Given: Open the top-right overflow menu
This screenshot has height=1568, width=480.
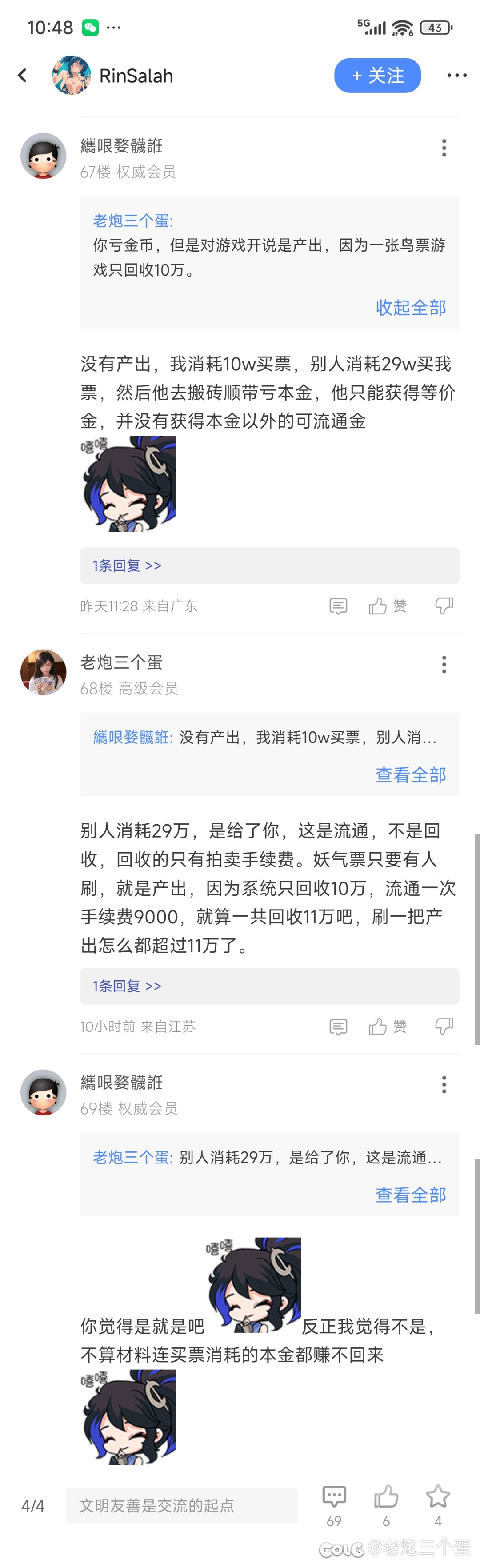Looking at the screenshot, I should pyautogui.click(x=456, y=76).
